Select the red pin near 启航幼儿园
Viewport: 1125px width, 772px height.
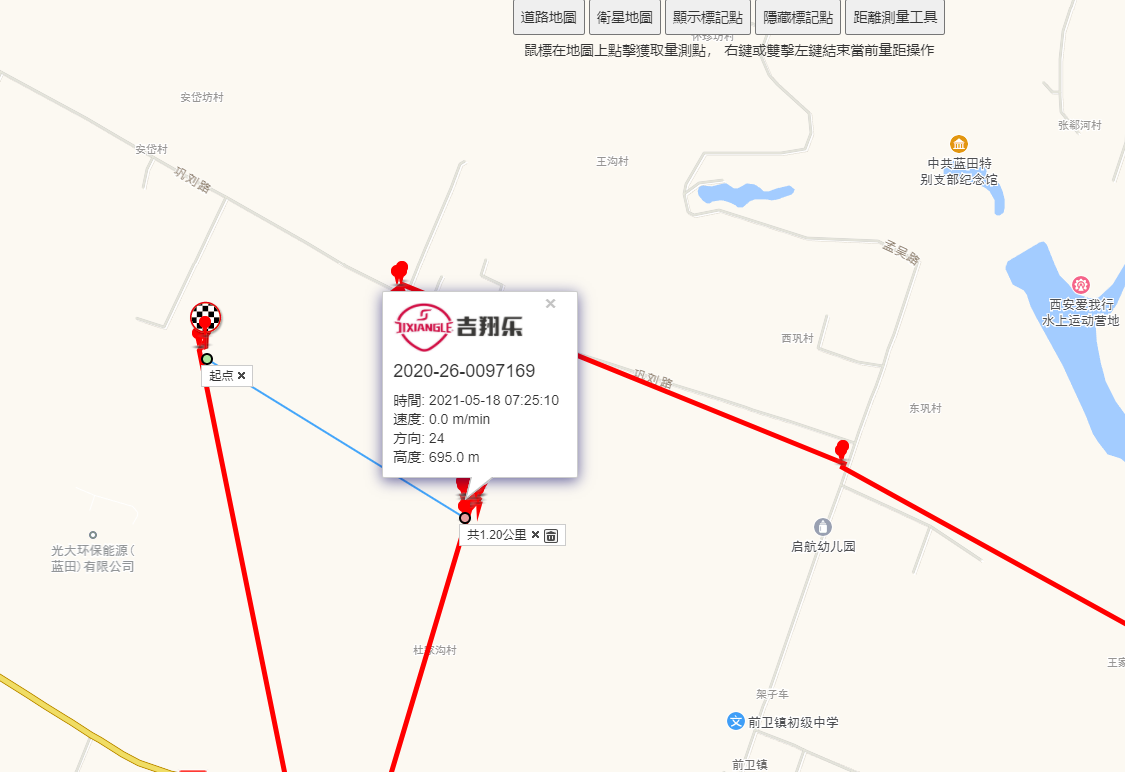tap(842, 449)
